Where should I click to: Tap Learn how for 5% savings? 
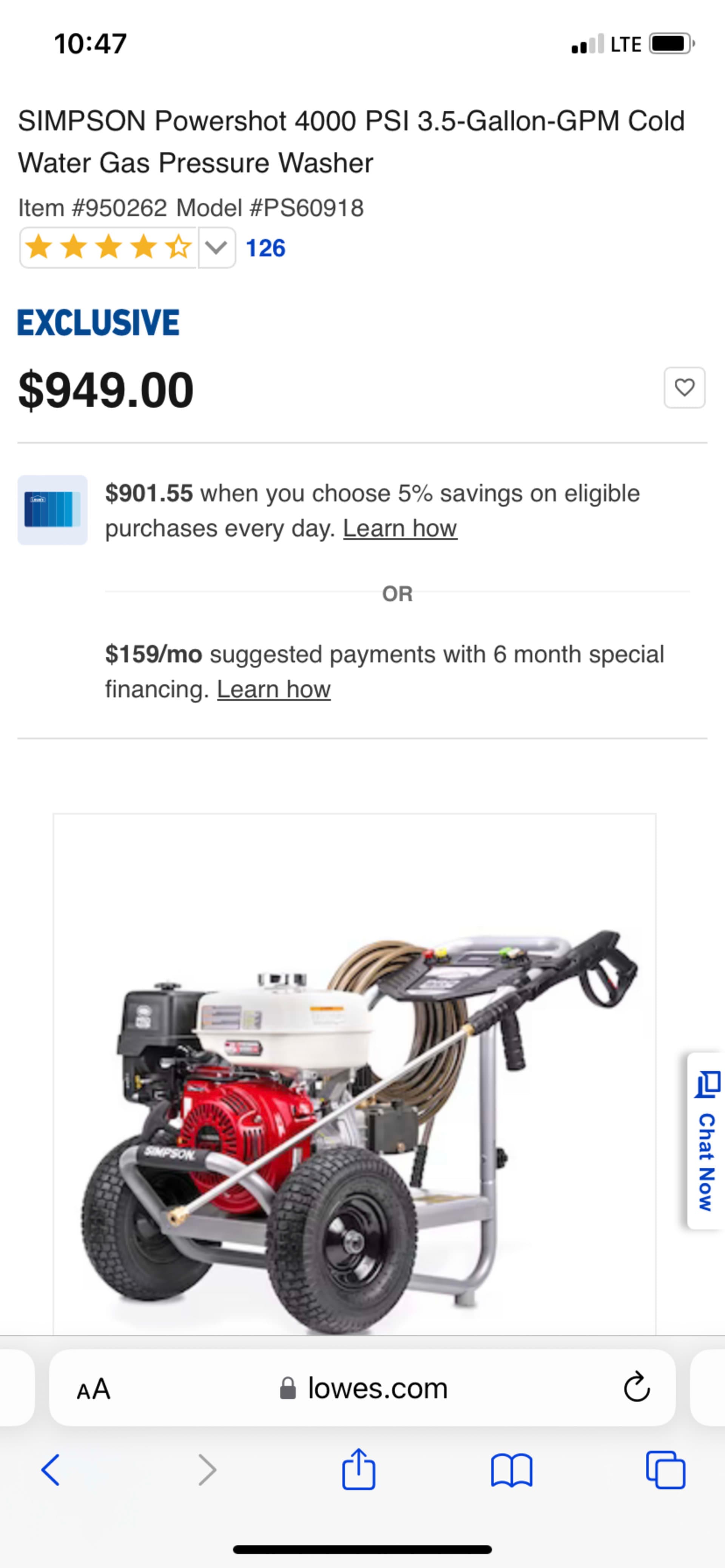[x=400, y=528]
